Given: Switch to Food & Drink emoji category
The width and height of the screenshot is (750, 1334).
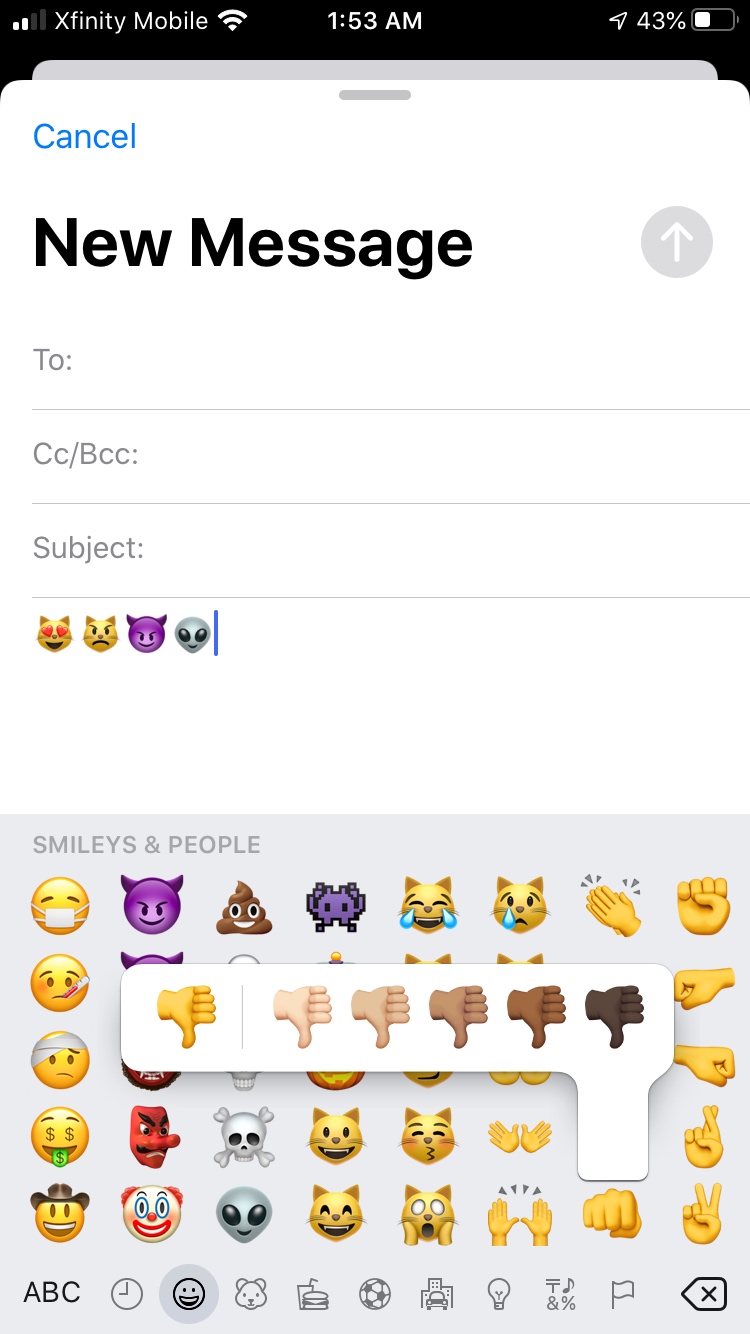Looking at the screenshot, I should tap(313, 1295).
